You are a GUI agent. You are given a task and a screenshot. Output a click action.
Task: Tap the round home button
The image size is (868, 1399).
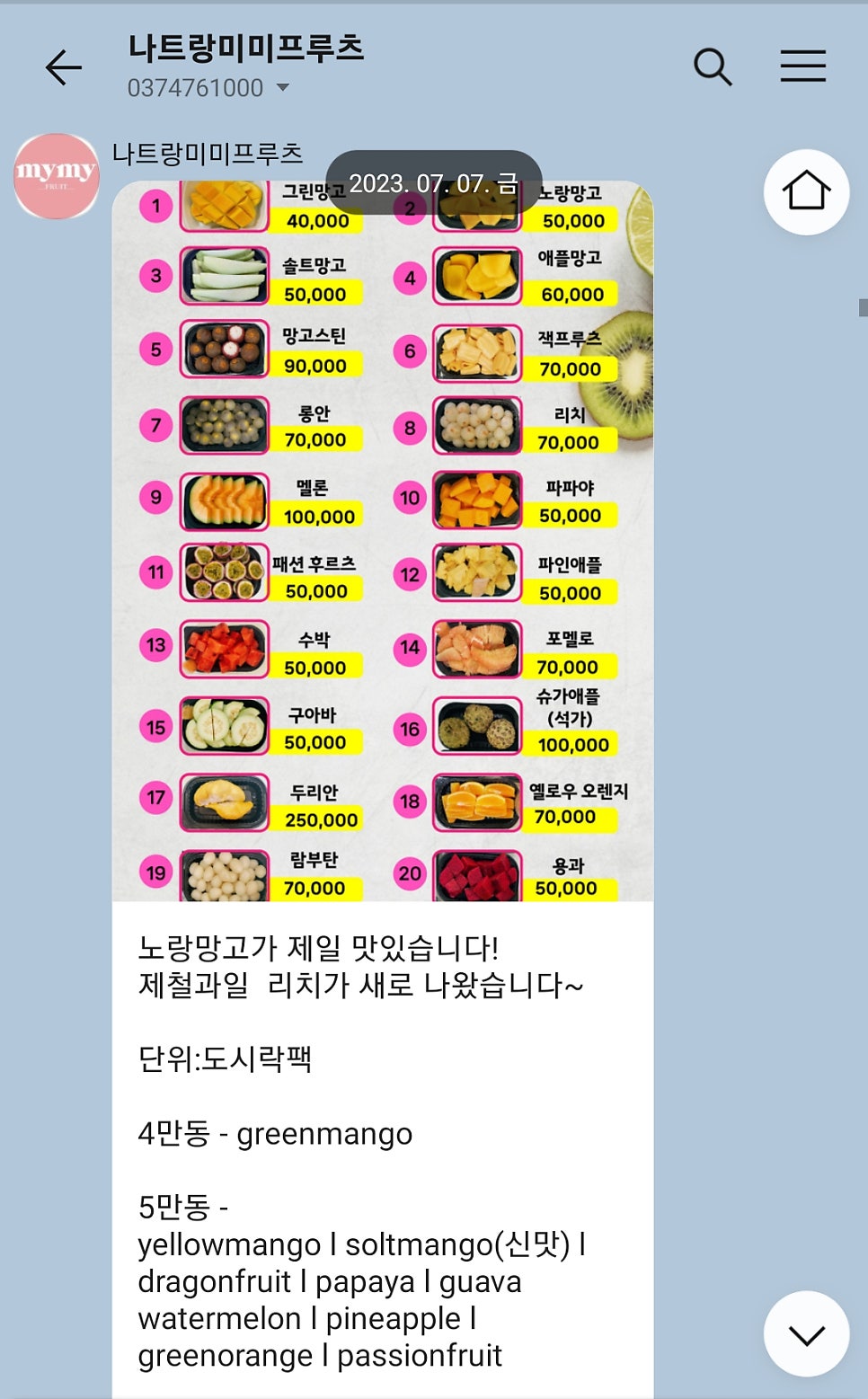[x=806, y=192]
